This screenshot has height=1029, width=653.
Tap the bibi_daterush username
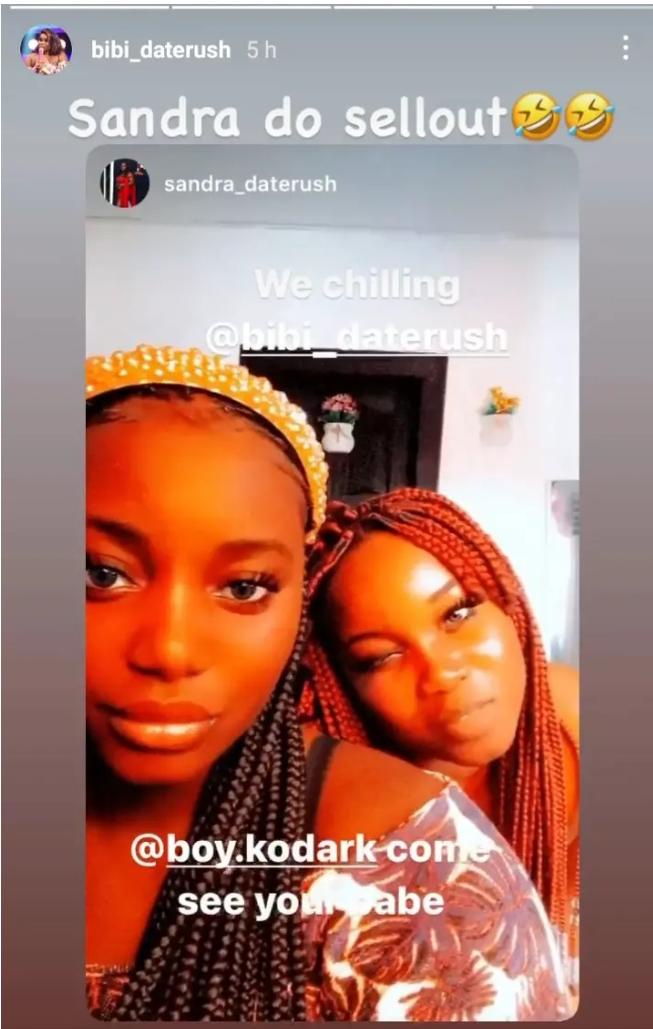click(x=160, y=50)
